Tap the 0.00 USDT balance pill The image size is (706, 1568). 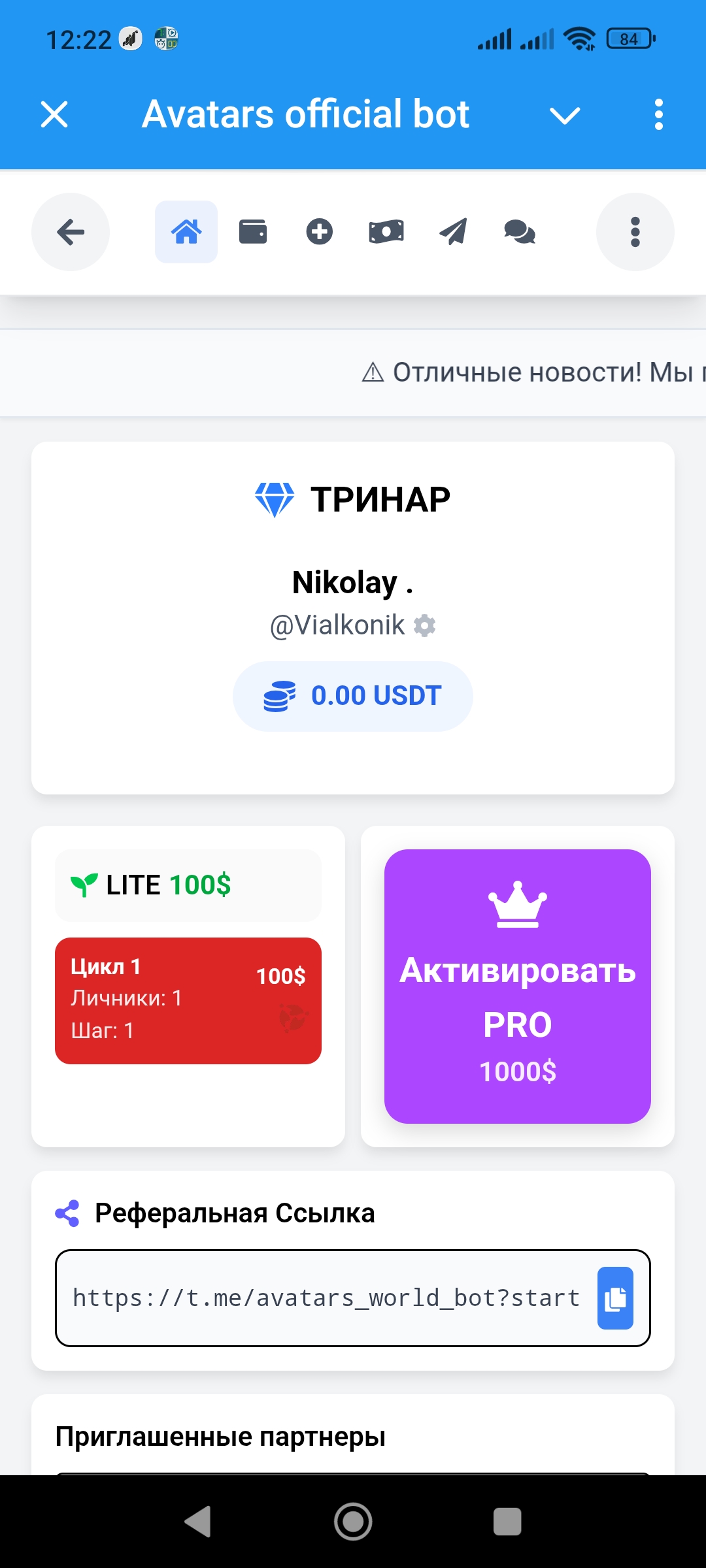click(x=353, y=696)
